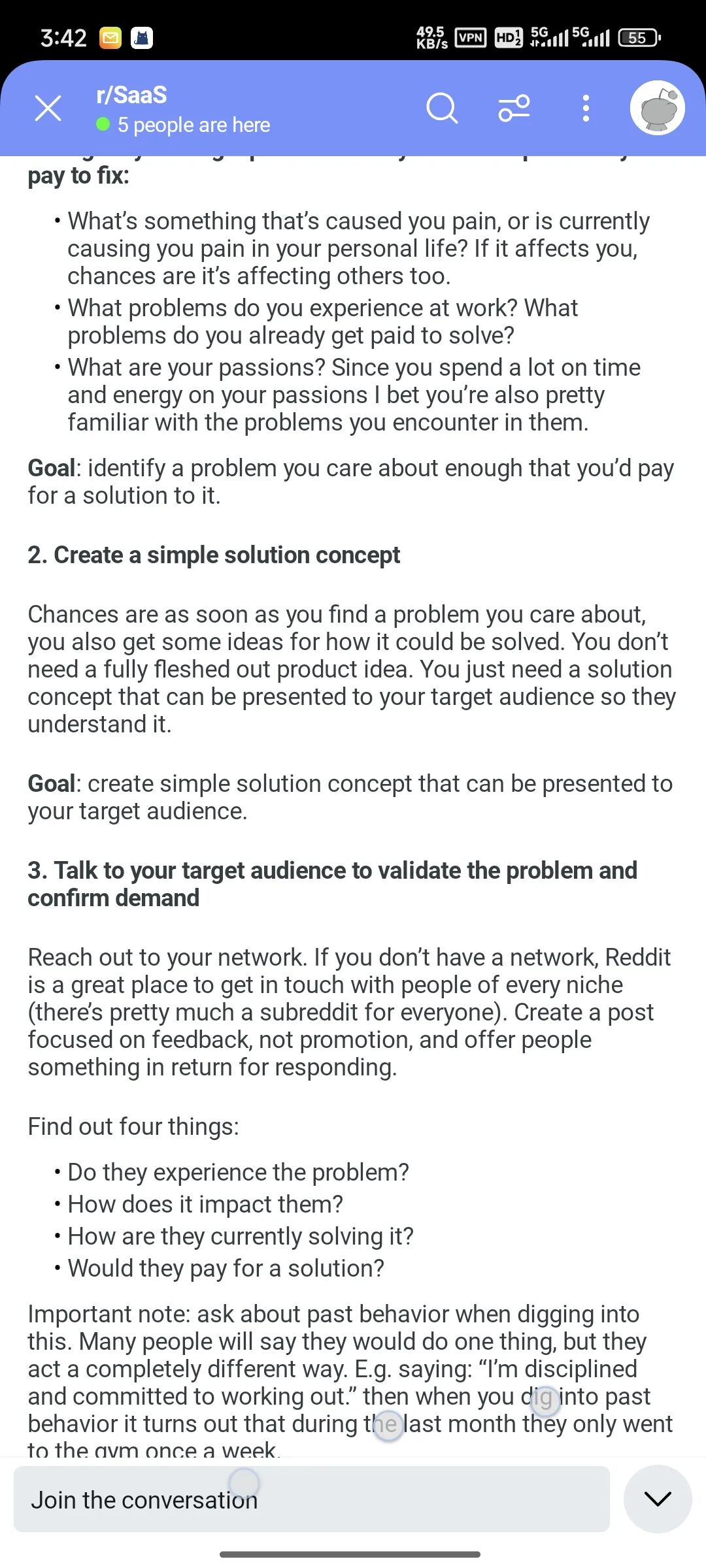
Task: Open the profile avatar
Action: click(657, 108)
